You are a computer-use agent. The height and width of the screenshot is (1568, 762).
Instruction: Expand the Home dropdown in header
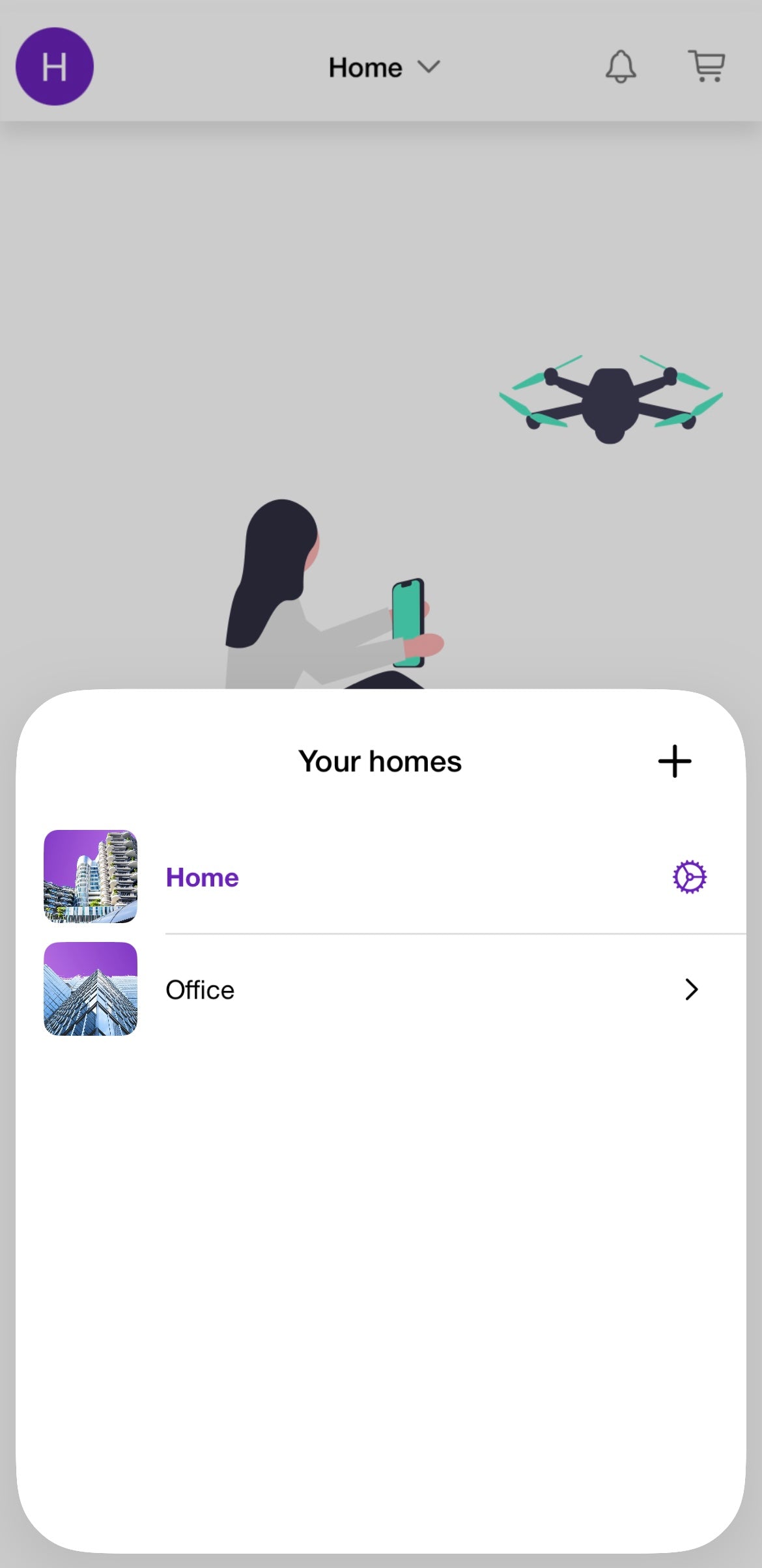point(384,67)
